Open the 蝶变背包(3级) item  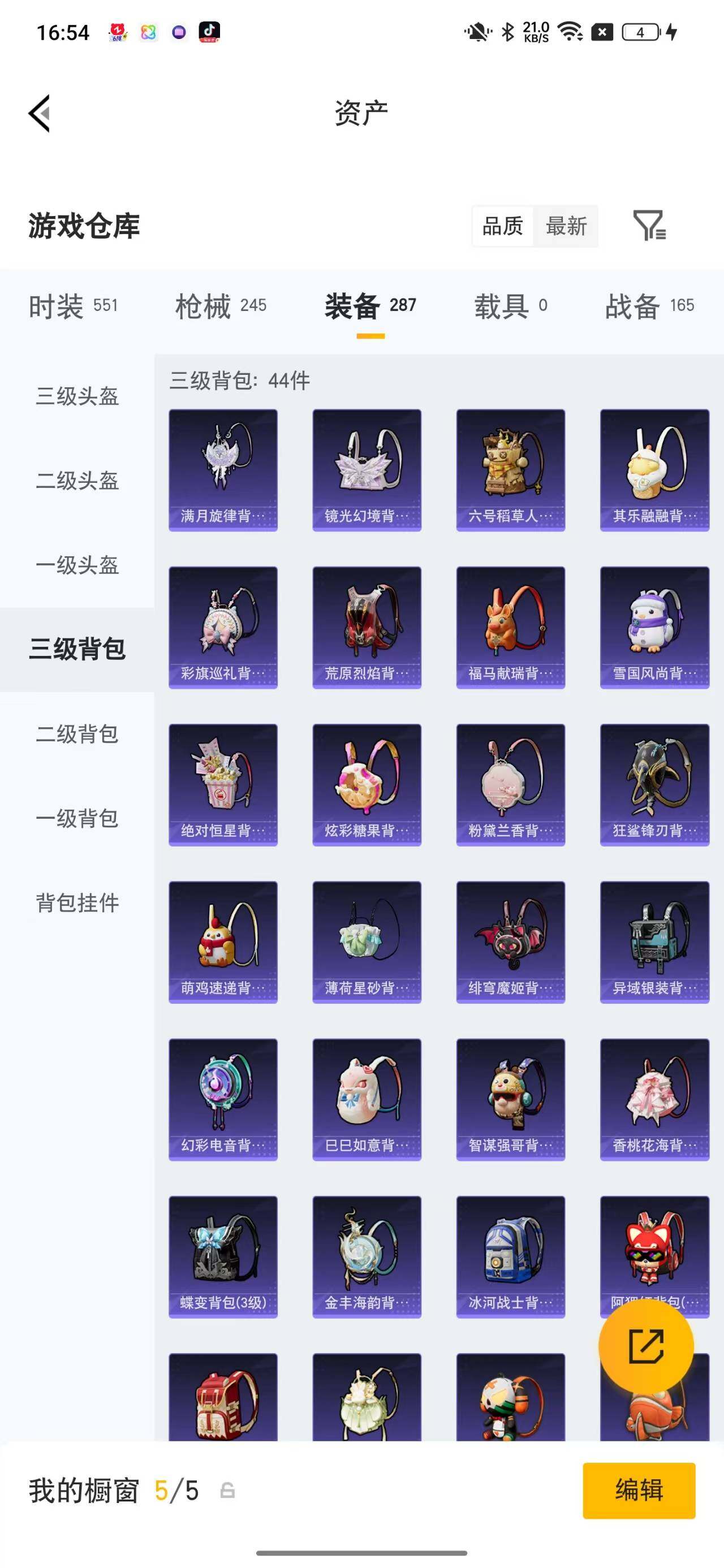[223, 1257]
